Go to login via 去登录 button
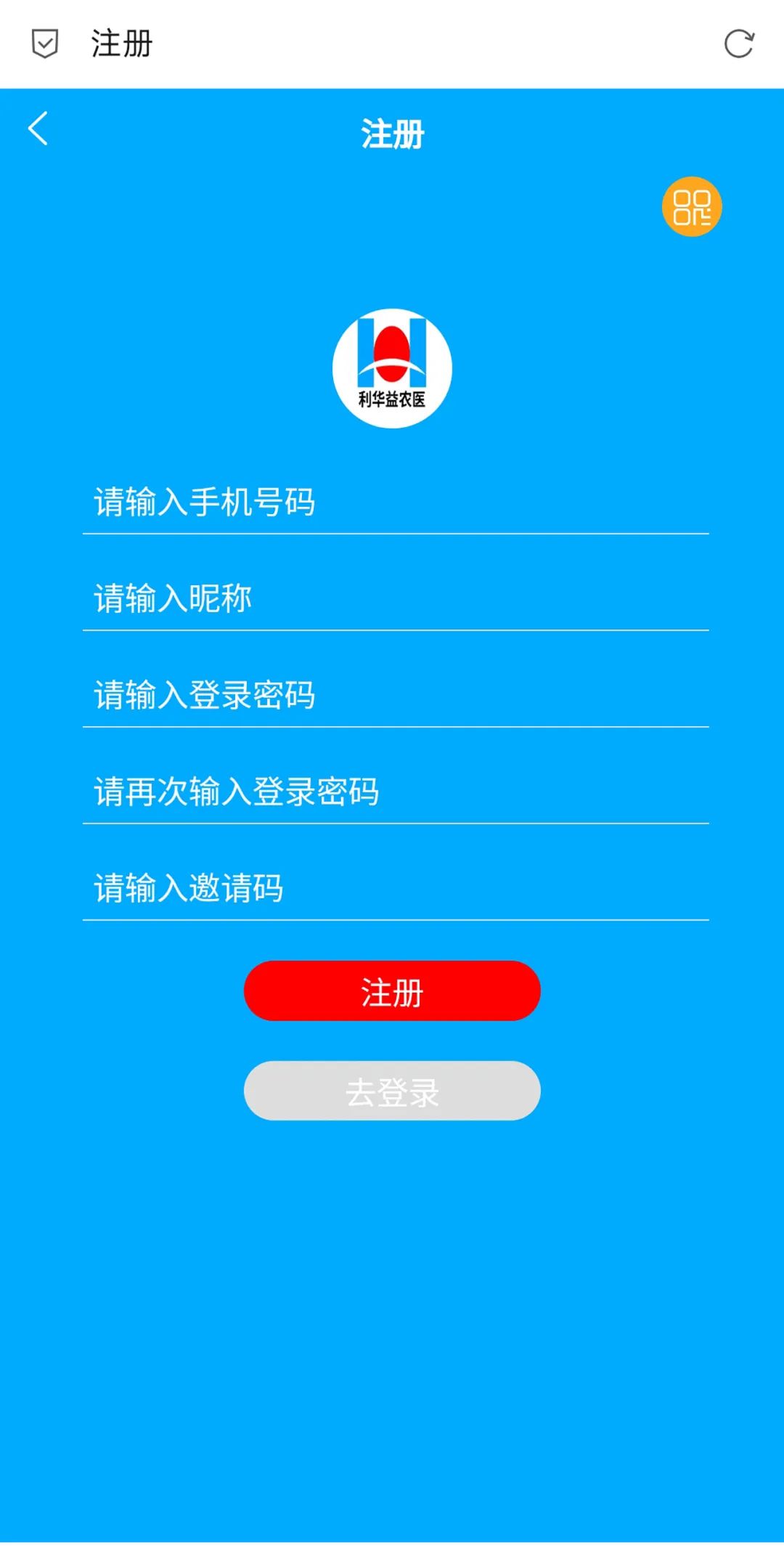Image resolution: width=784 pixels, height=1546 pixels. 392,1091
